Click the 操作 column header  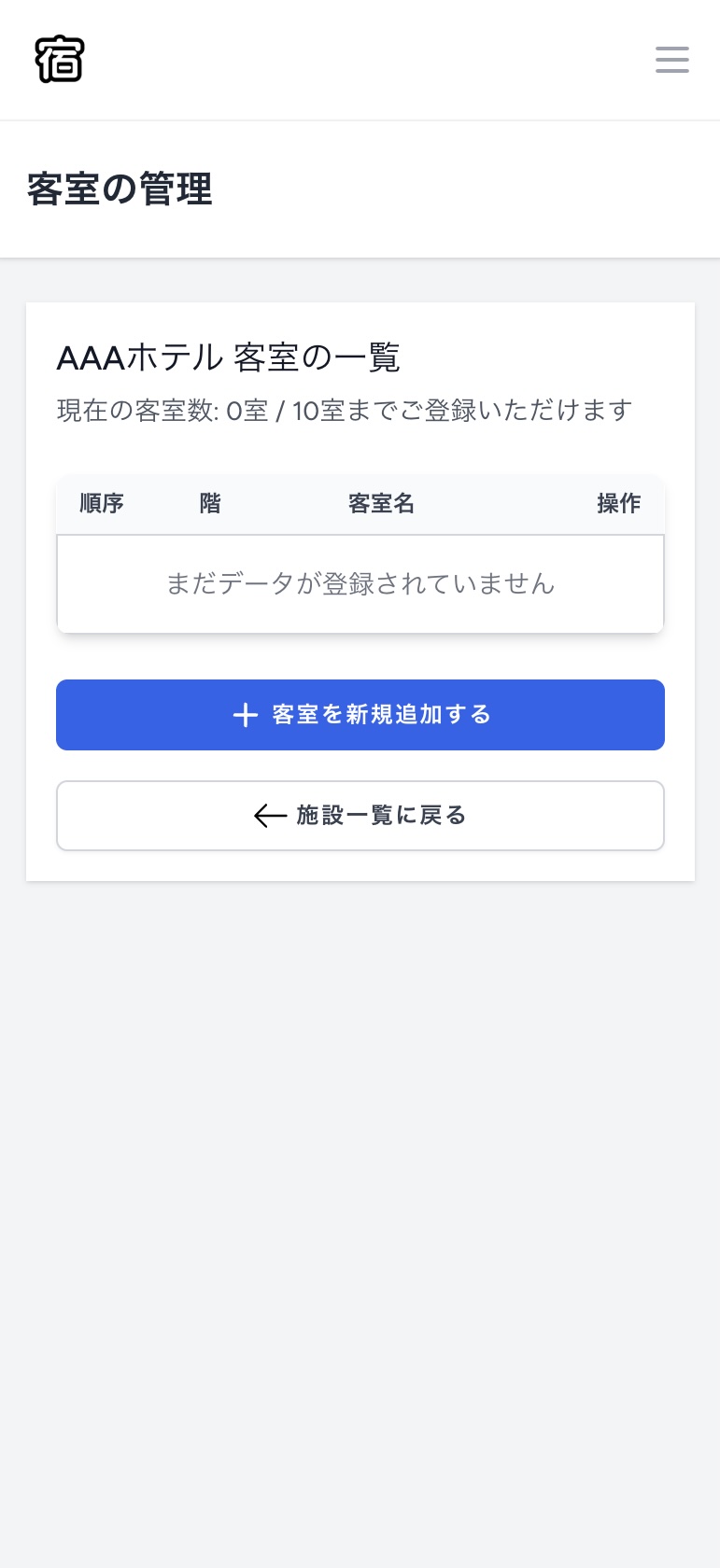point(618,504)
